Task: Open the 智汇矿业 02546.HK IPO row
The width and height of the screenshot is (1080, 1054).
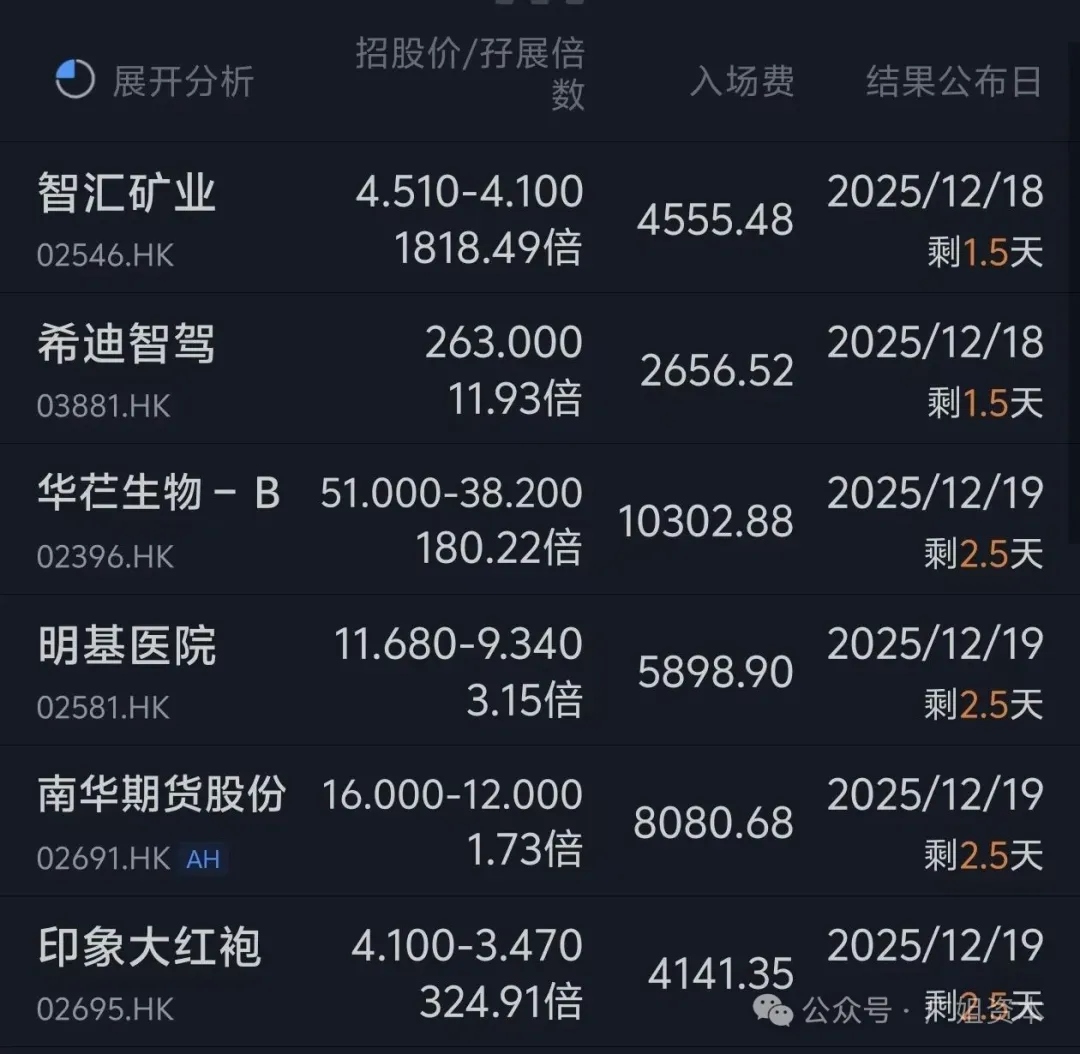Action: point(540,218)
